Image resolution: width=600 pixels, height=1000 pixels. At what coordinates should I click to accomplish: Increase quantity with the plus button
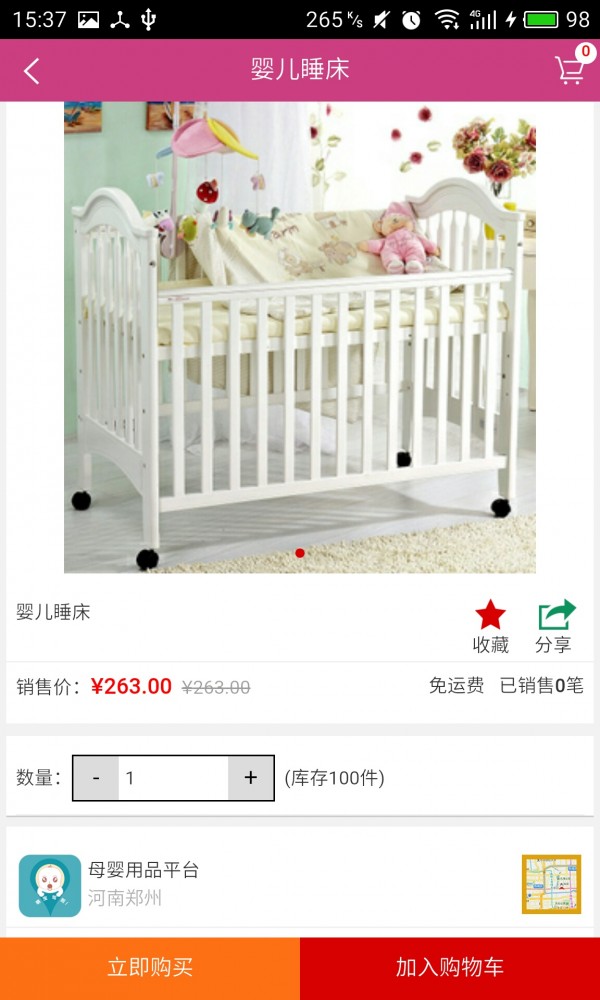(x=251, y=778)
